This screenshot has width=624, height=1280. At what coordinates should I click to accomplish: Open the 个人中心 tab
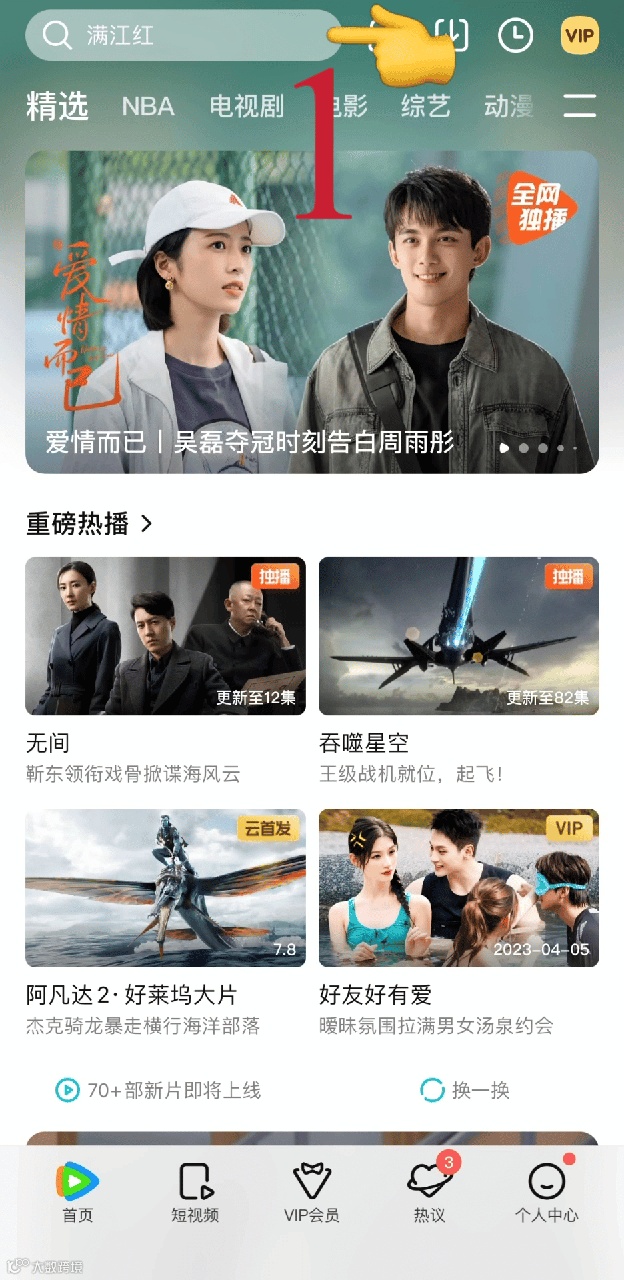tap(547, 1192)
